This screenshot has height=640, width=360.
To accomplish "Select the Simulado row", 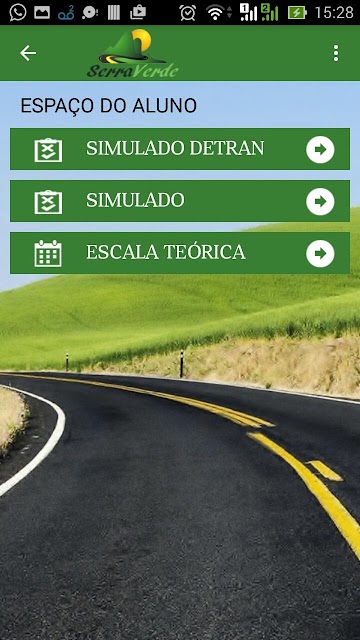I will coord(180,201).
